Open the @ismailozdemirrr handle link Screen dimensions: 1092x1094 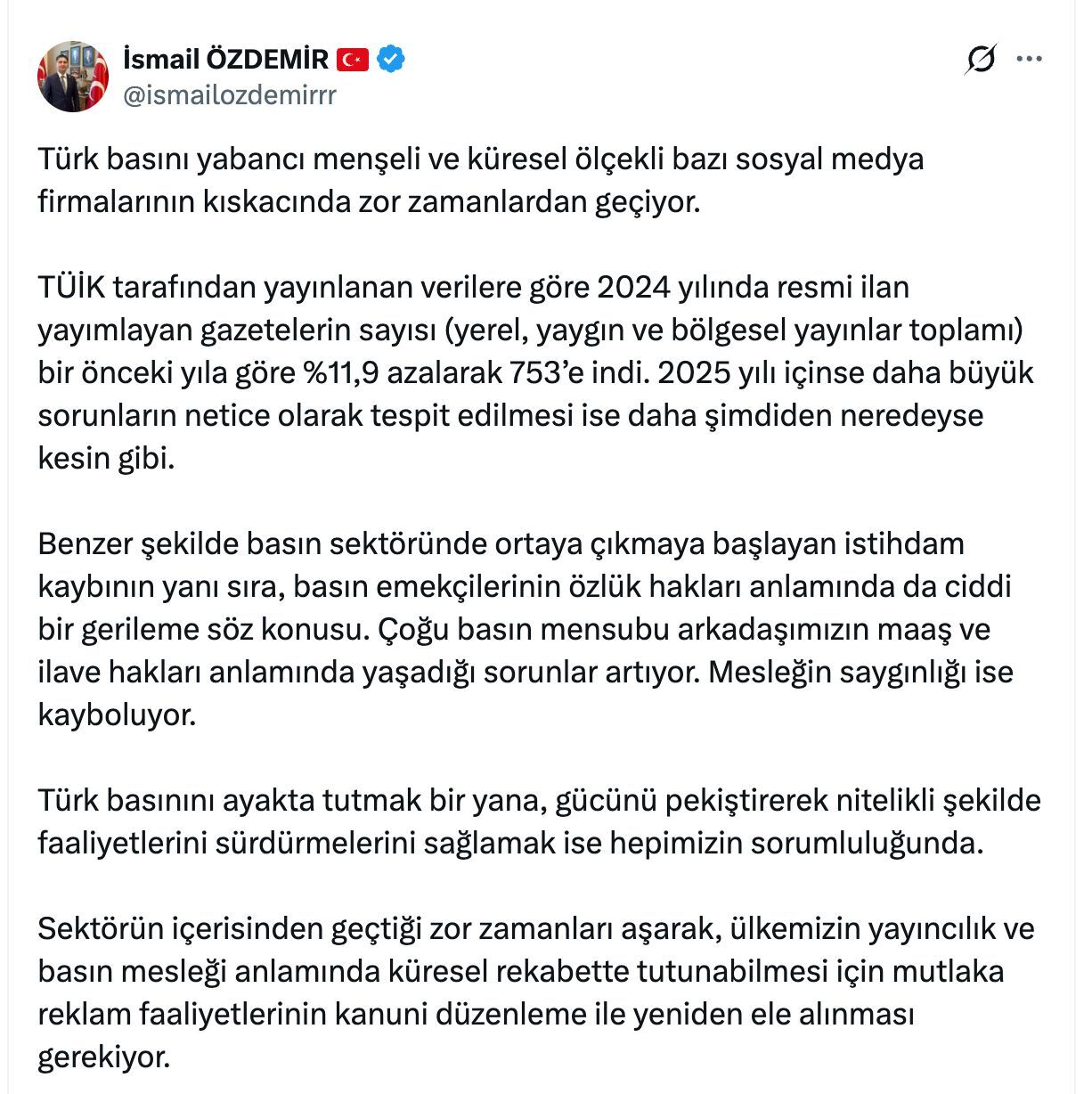(229, 94)
